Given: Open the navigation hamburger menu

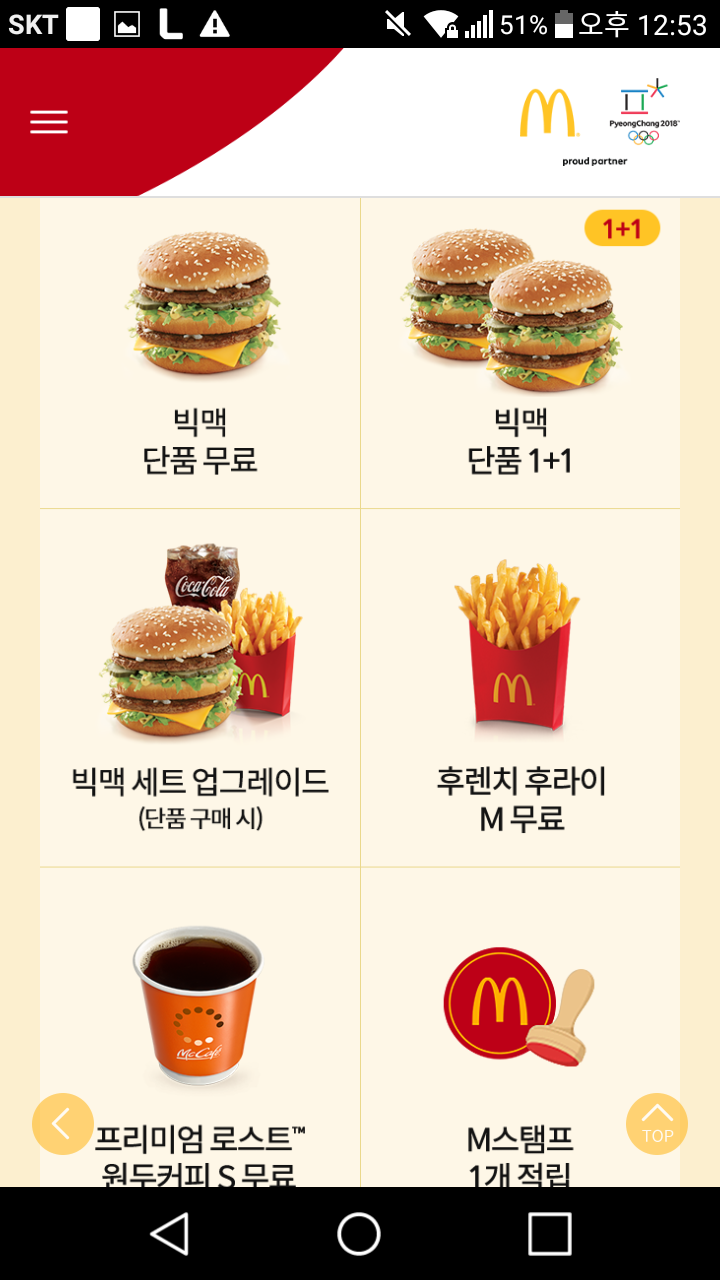Looking at the screenshot, I should pyautogui.click(x=48, y=121).
